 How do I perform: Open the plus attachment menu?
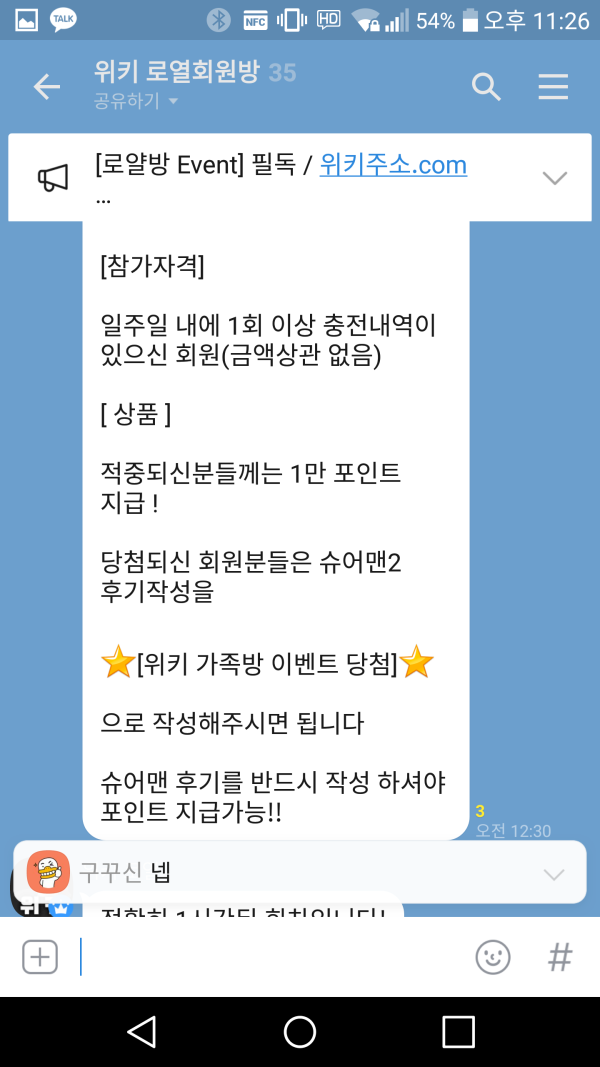(40, 957)
